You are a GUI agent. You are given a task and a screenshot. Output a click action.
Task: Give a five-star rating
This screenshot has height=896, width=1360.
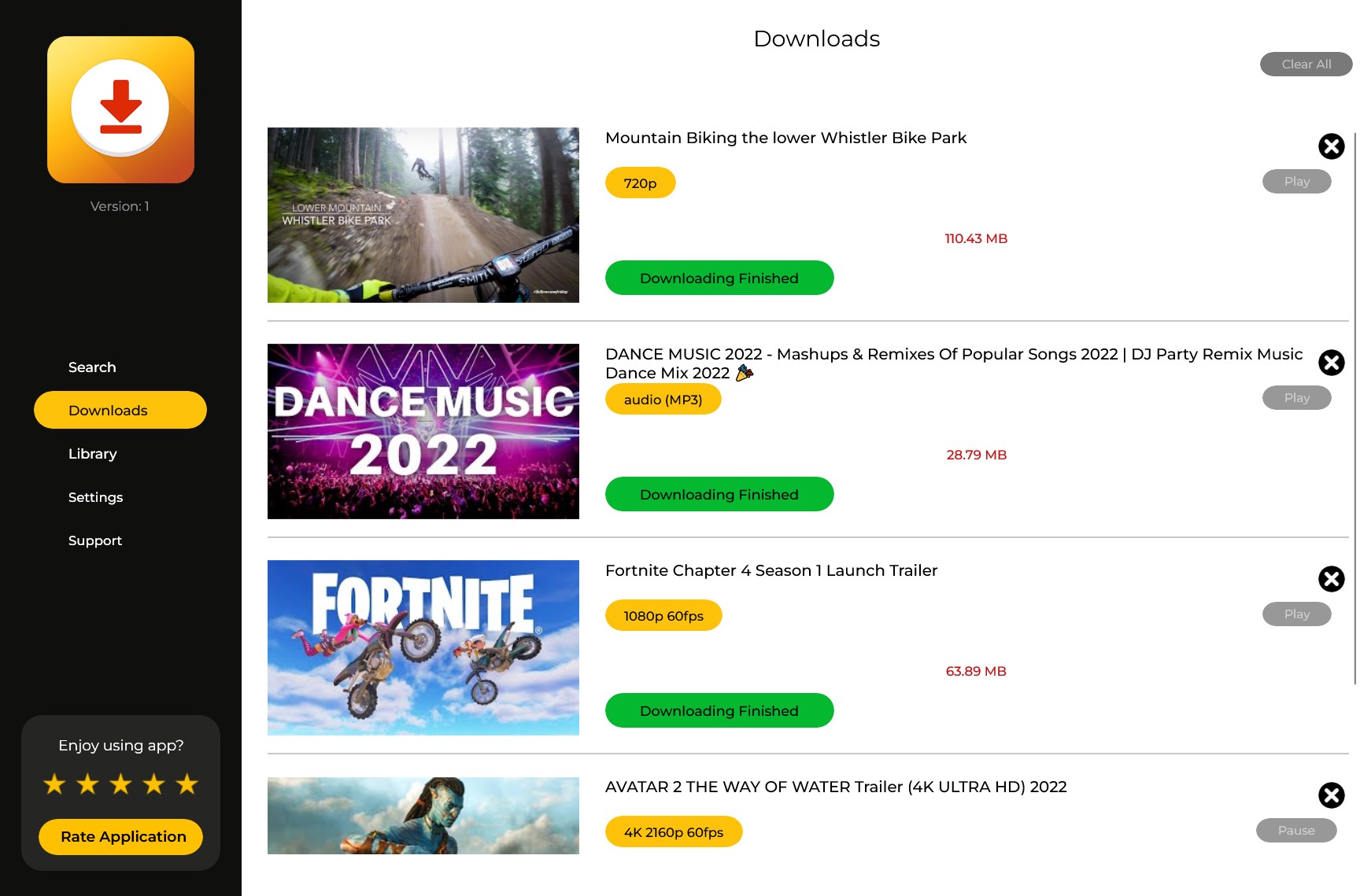pos(187,784)
